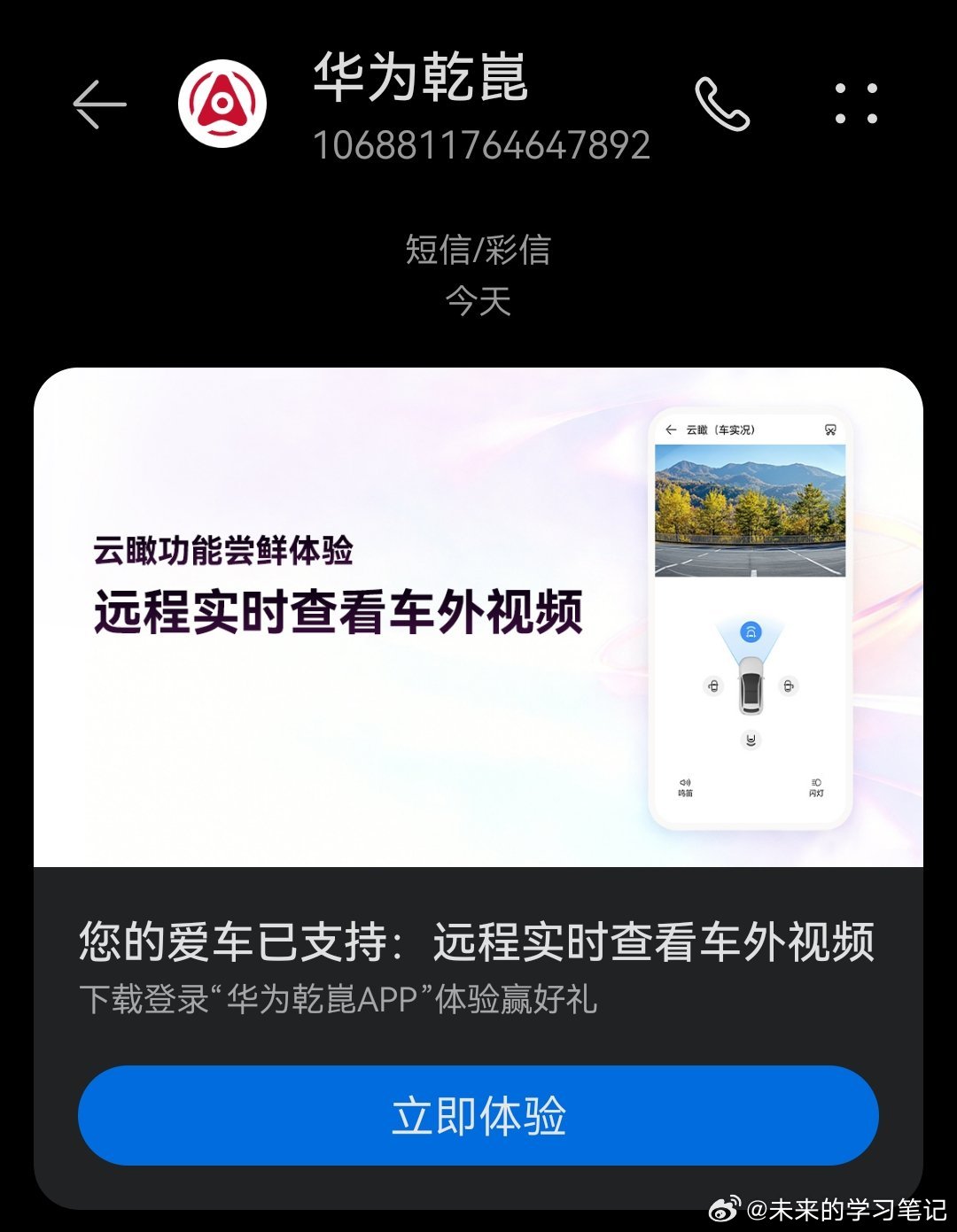Tap the back arrow on the 云瞳（车实况）screen
The image size is (957, 1232).
(x=671, y=430)
